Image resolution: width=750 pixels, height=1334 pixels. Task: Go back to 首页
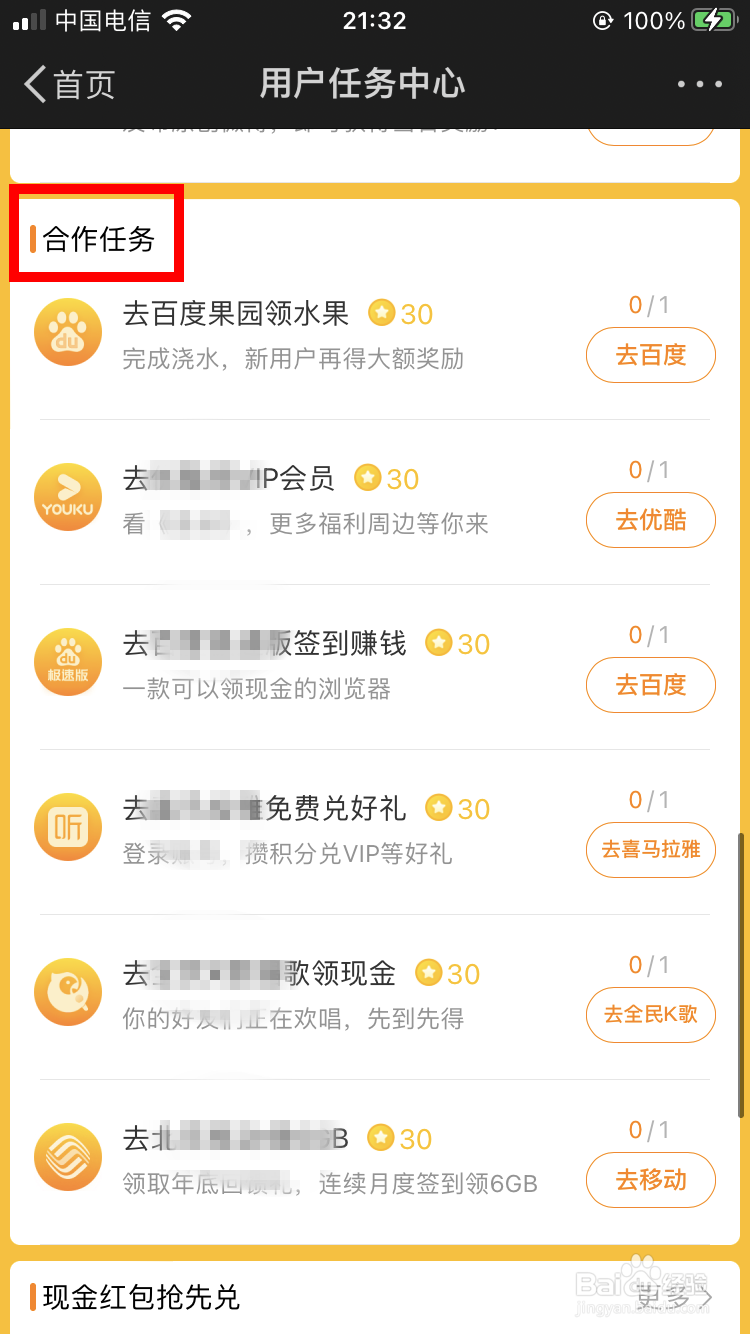click(x=69, y=84)
